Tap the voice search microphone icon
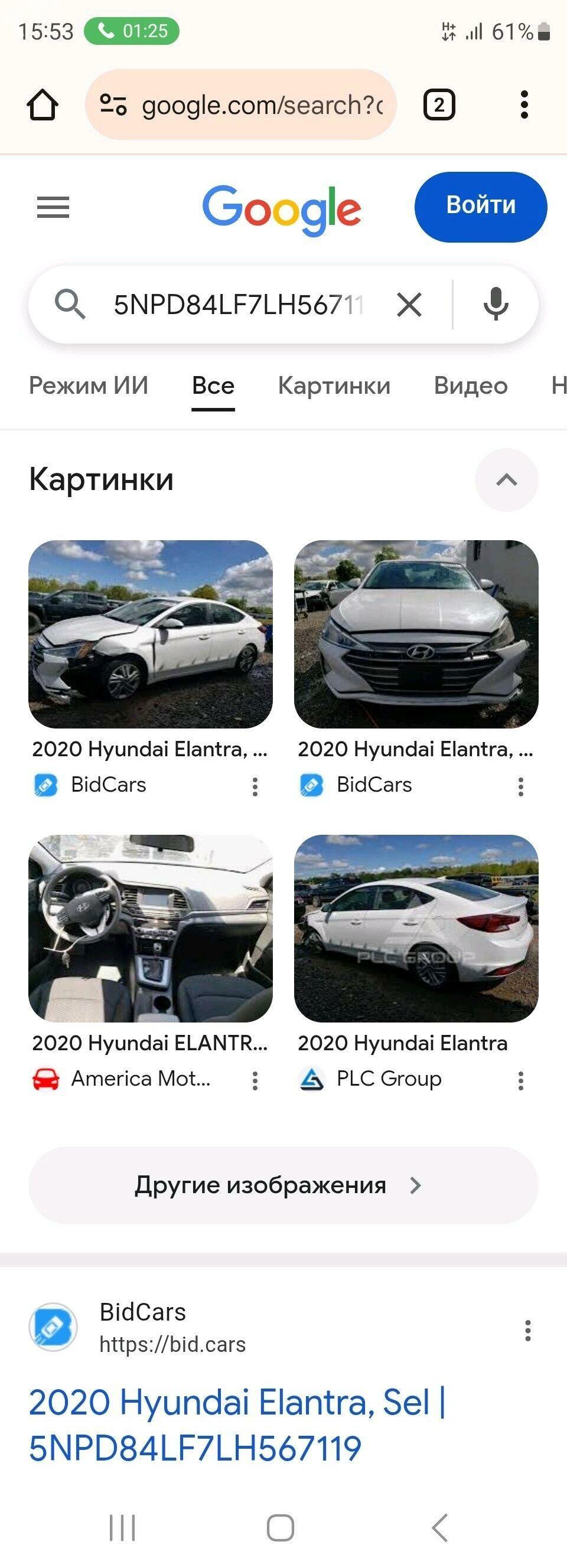The image size is (567, 1568). (x=497, y=305)
